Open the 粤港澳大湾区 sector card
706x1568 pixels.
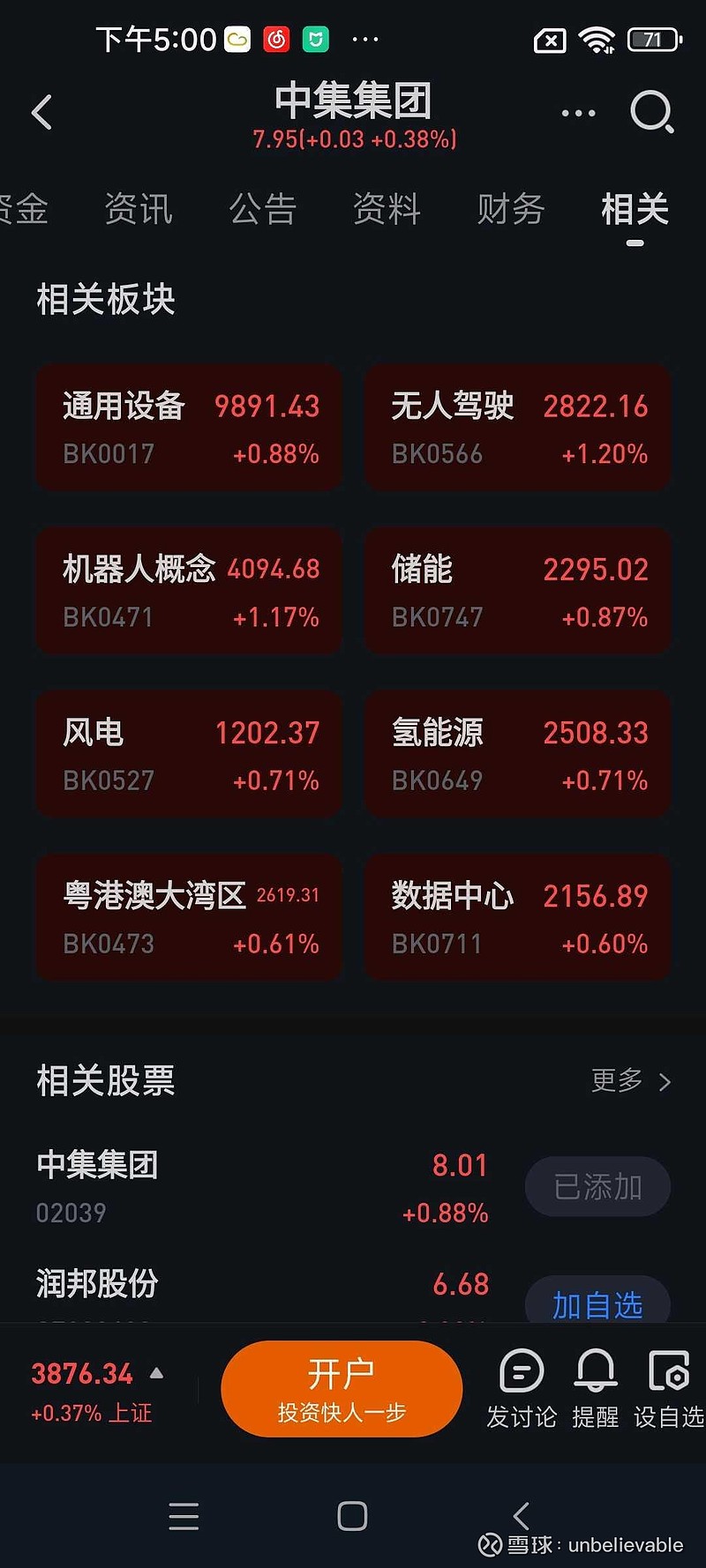[x=189, y=917]
